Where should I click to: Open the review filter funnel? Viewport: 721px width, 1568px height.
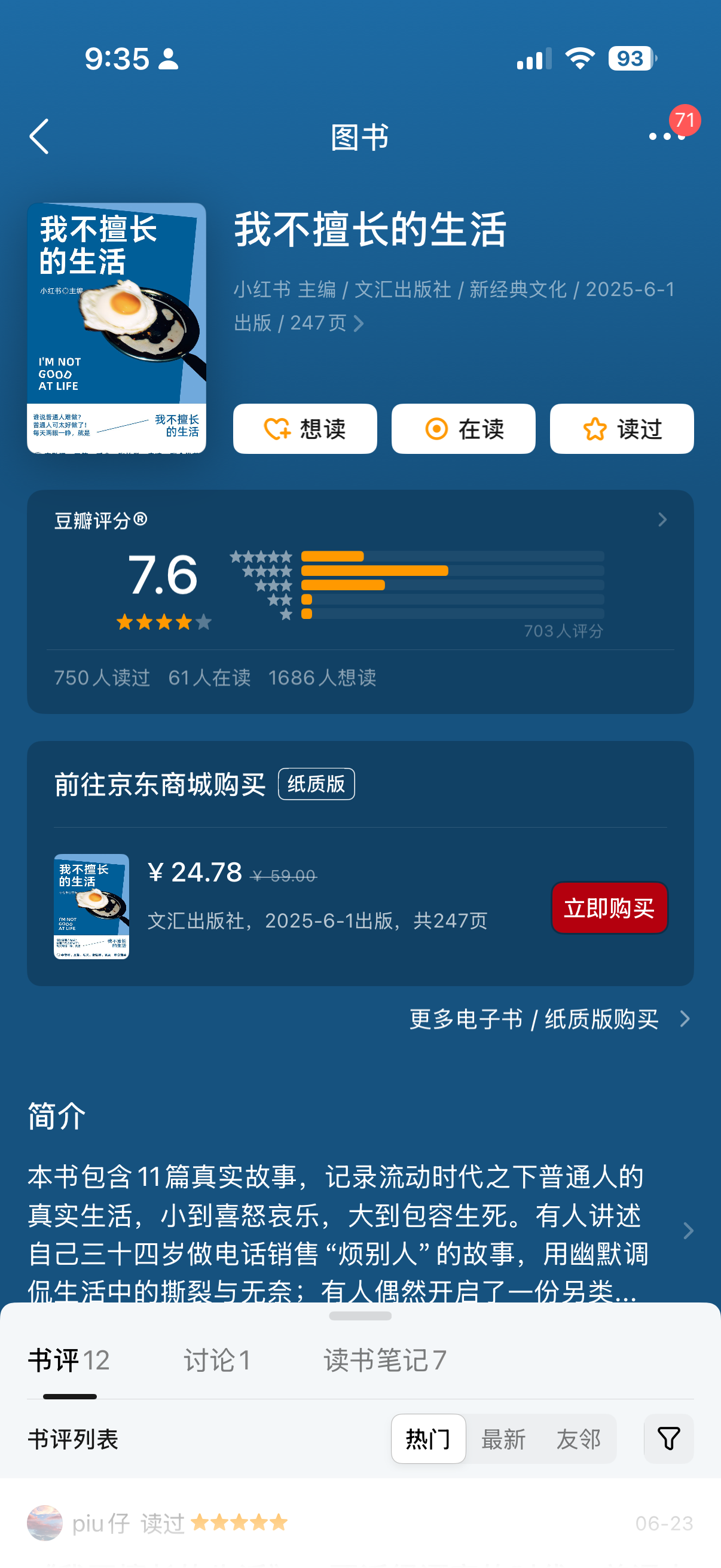click(668, 1439)
